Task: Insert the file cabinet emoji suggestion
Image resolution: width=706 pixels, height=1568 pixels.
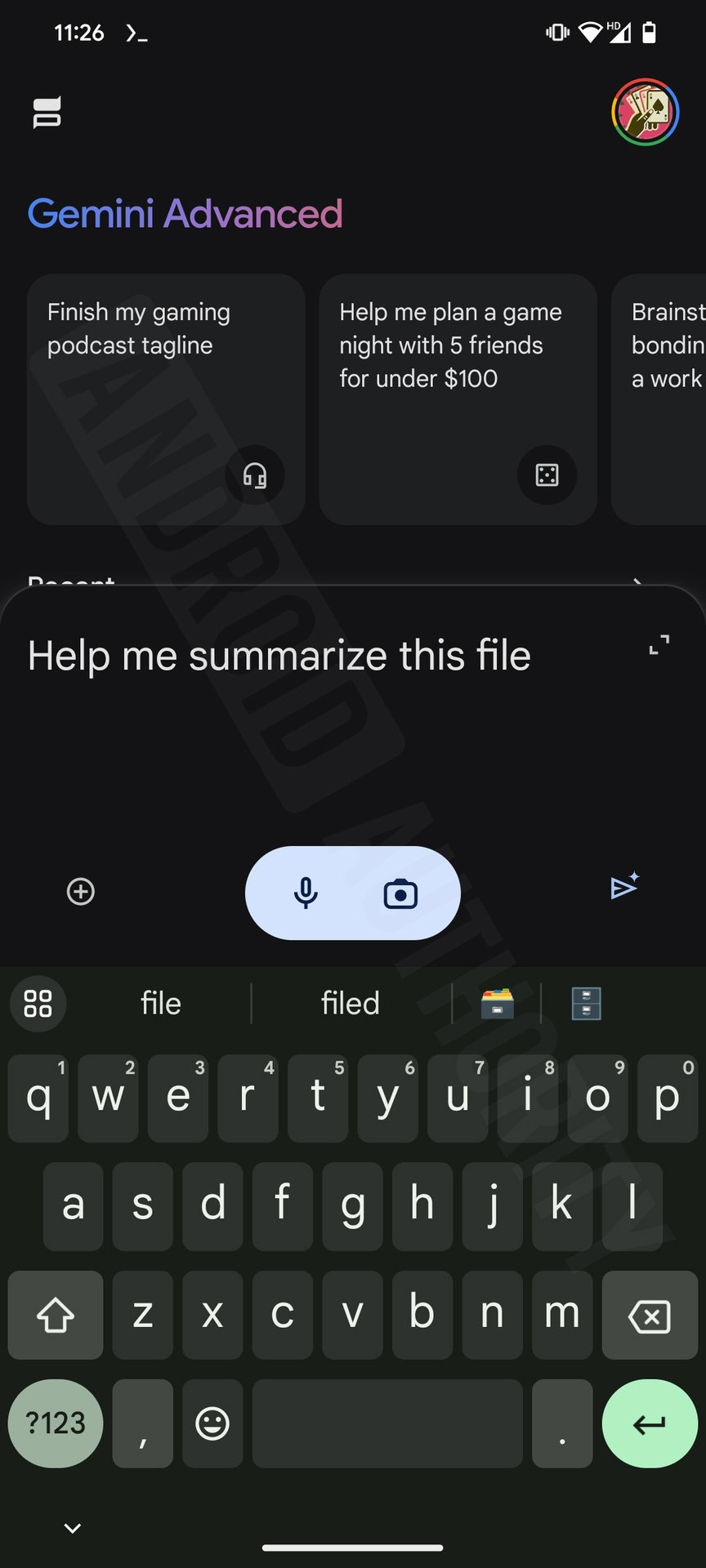Action: 586,1003
